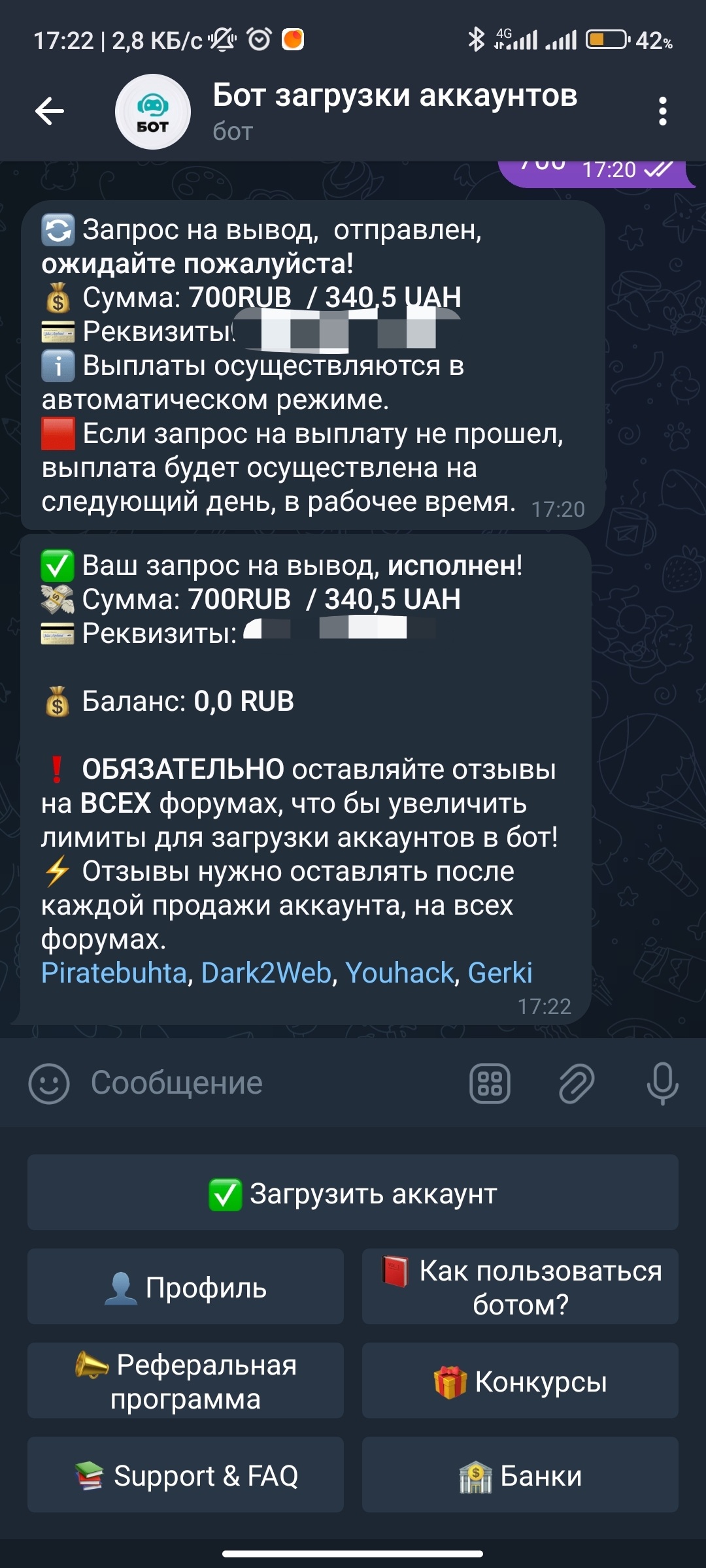Select the Загрузить аккаунт button
Viewport: 706px width, 1568px height.
353,1193
